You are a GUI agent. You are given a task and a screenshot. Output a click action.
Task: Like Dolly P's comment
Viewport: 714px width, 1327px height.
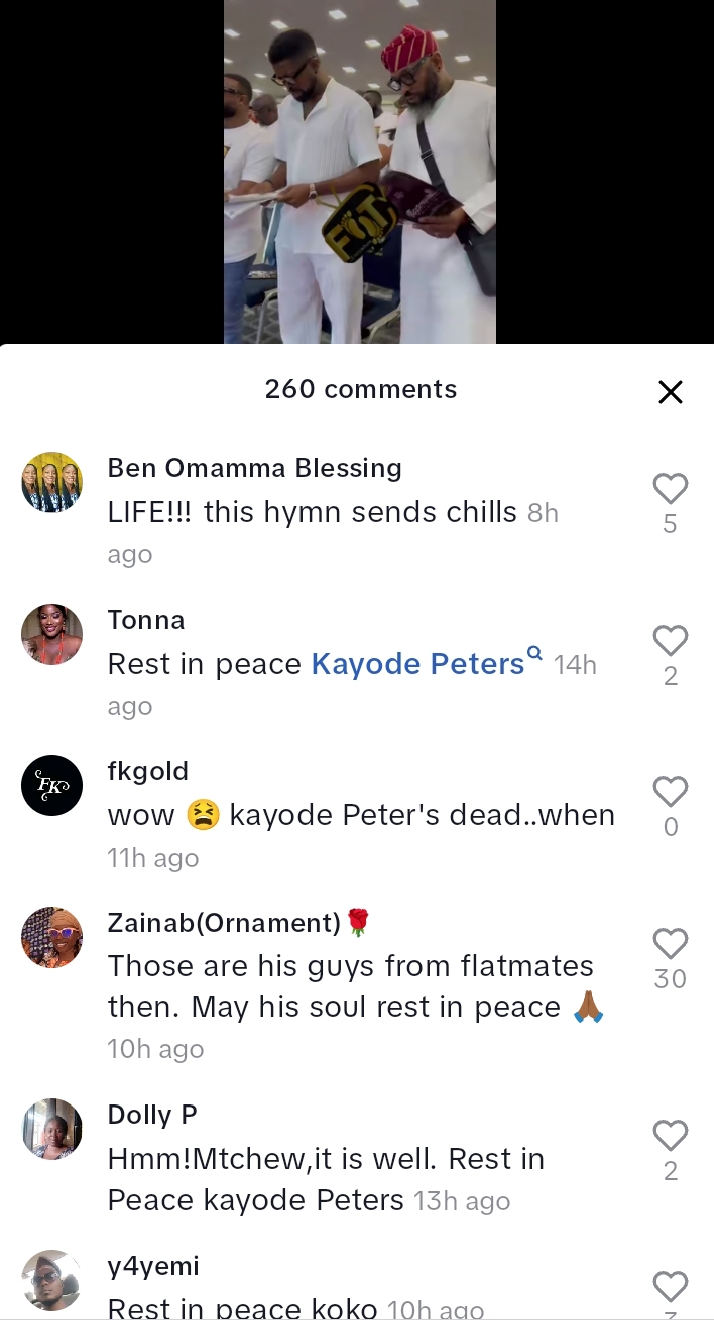(670, 1136)
